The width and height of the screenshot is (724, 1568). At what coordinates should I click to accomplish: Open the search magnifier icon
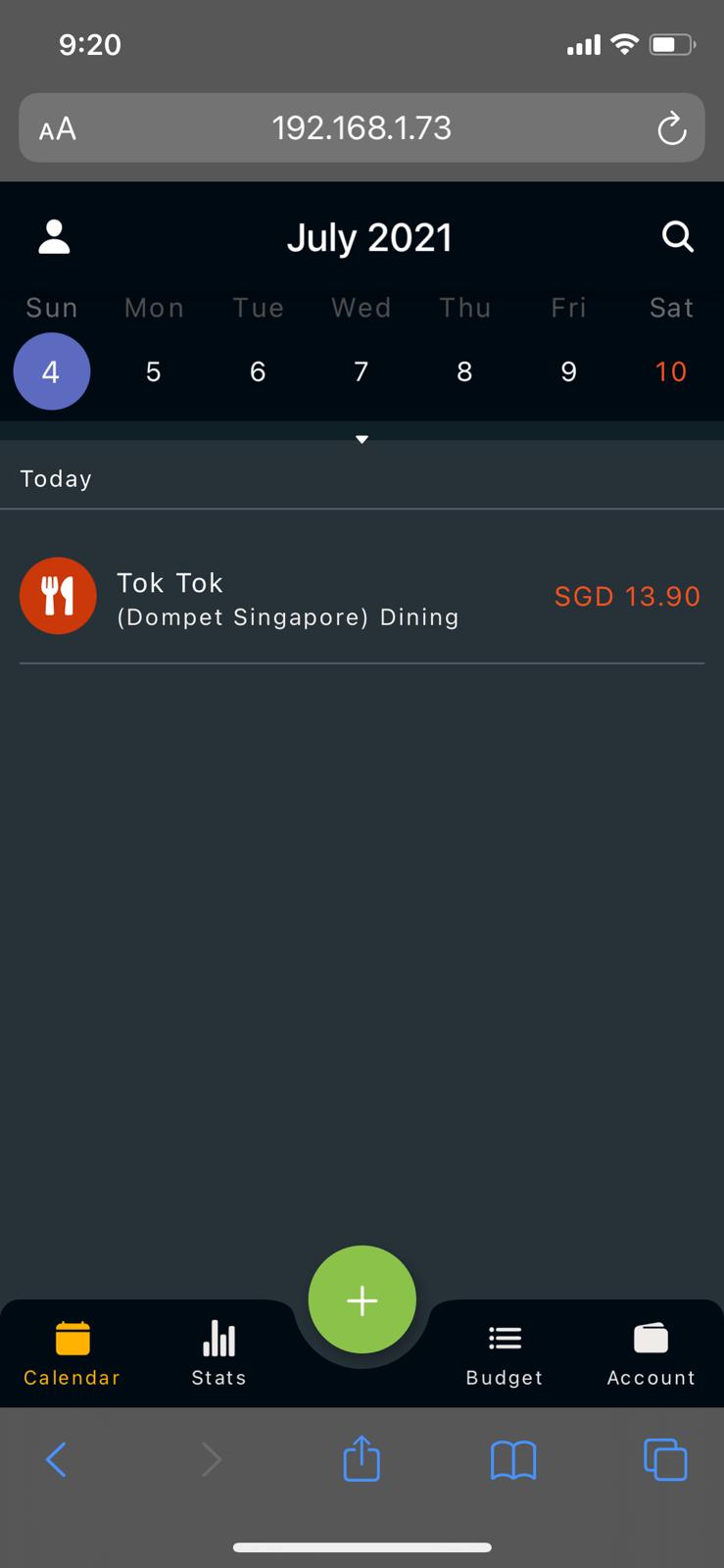click(677, 236)
